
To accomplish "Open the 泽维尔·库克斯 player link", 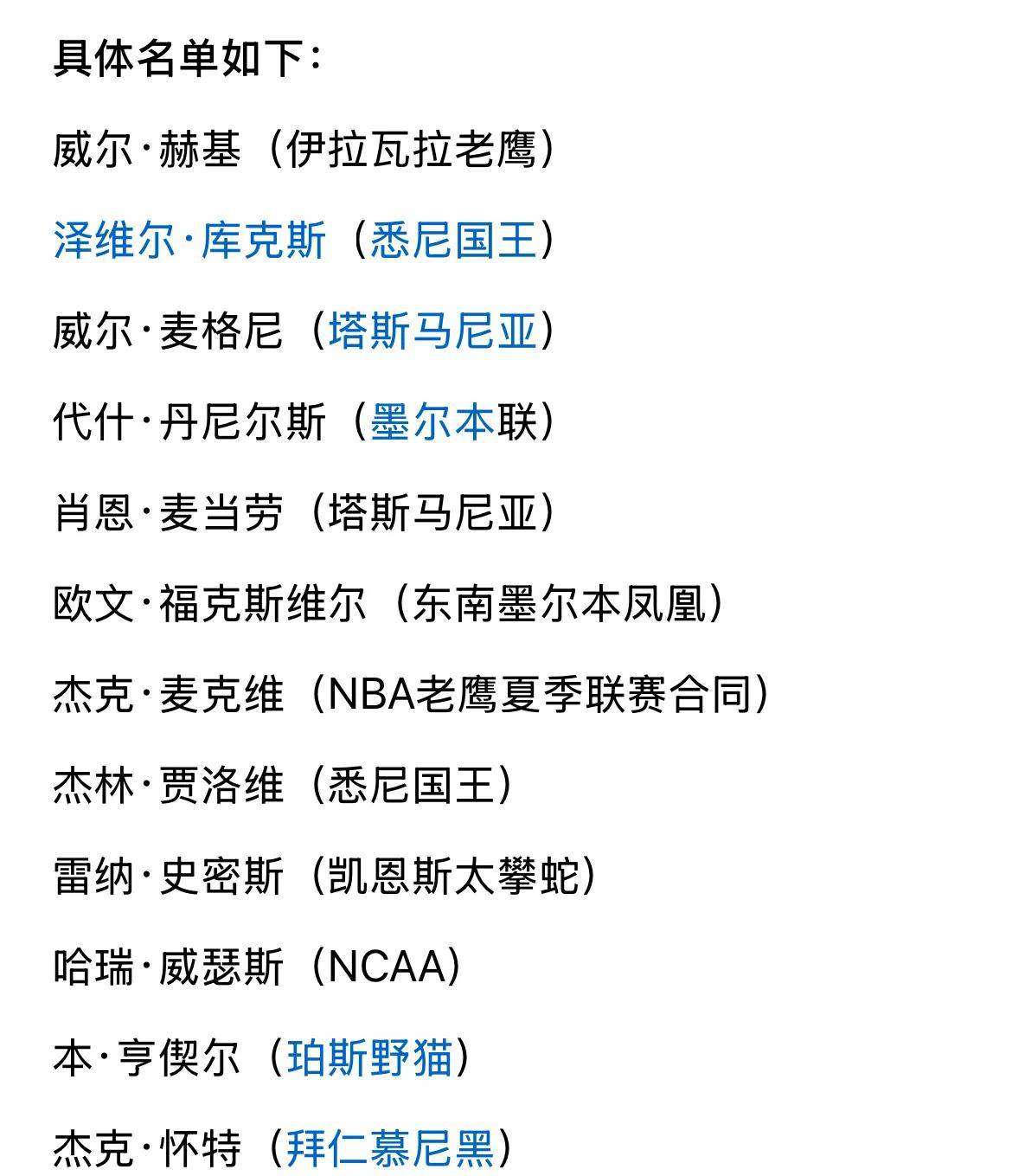I will tap(190, 241).
